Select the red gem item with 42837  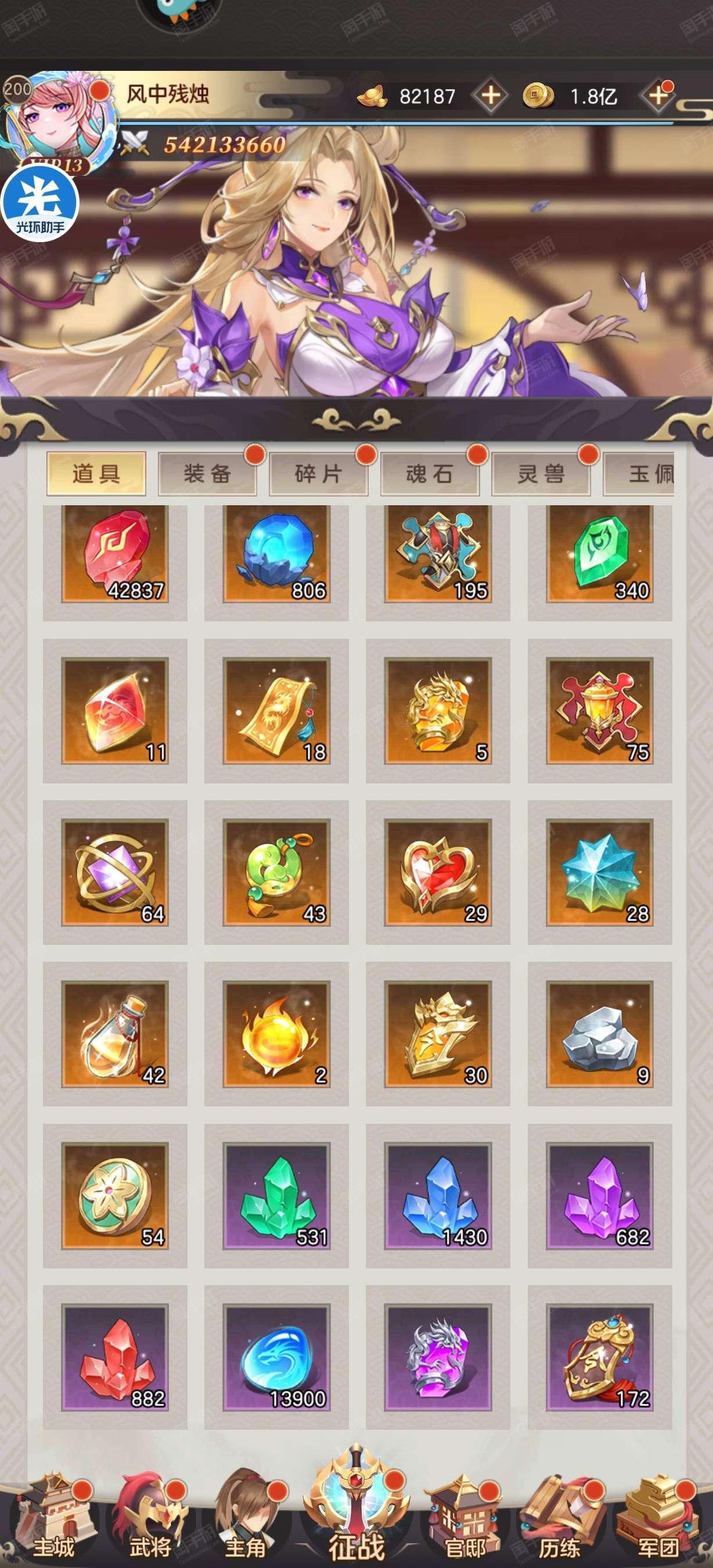(115, 553)
